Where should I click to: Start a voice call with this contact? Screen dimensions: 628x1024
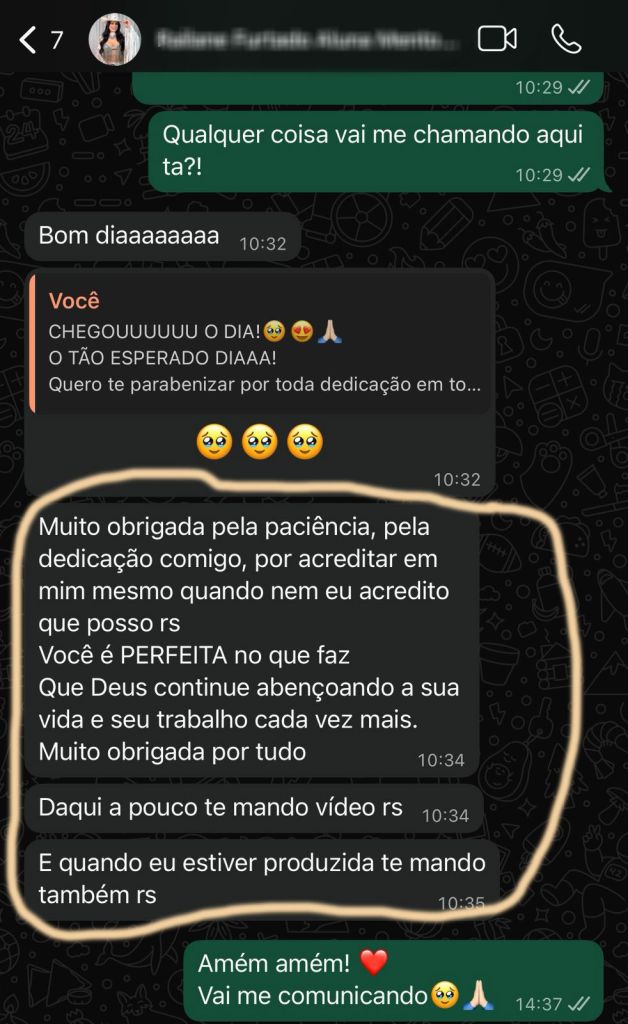pos(566,39)
